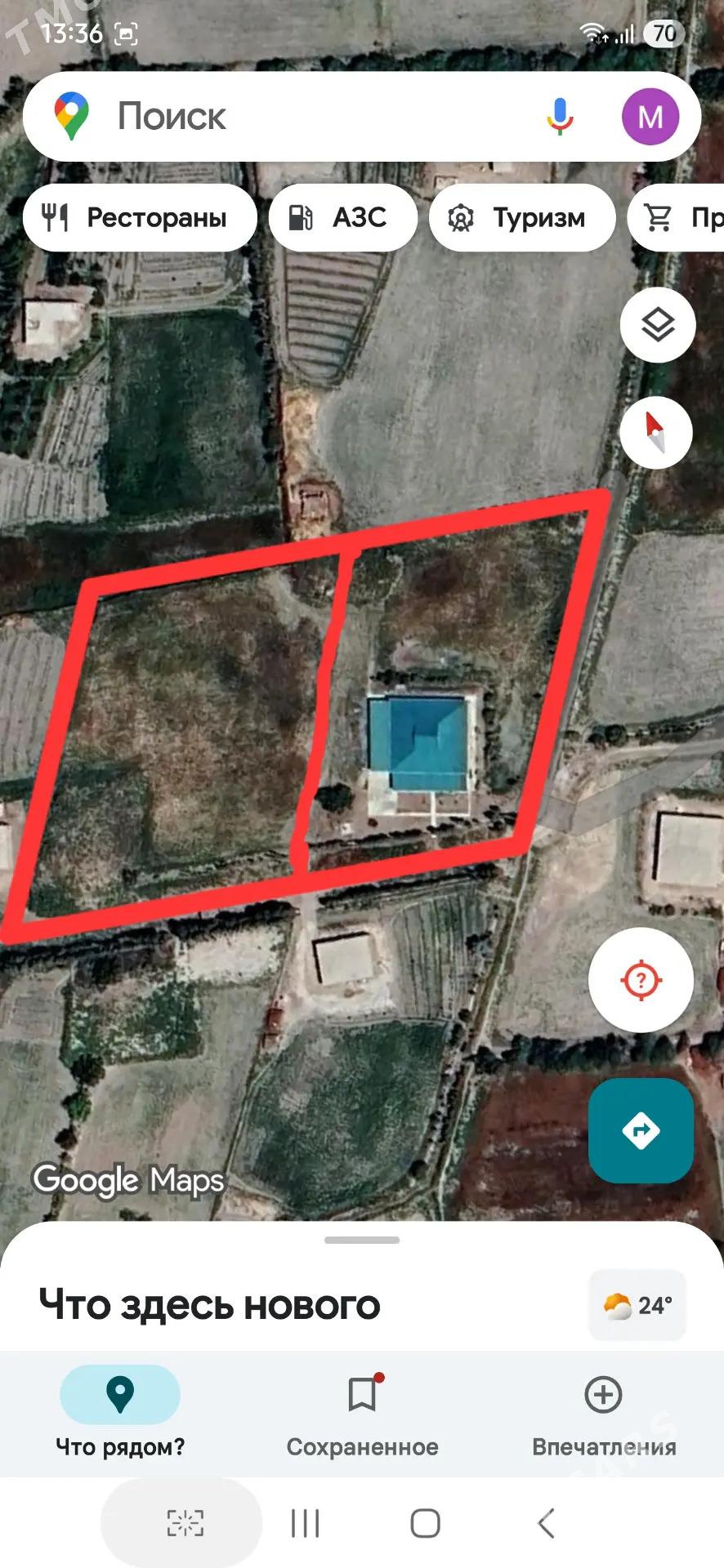Open the Google Maps attribution link
The height and width of the screenshot is (1568, 724).
pyautogui.click(x=127, y=1180)
